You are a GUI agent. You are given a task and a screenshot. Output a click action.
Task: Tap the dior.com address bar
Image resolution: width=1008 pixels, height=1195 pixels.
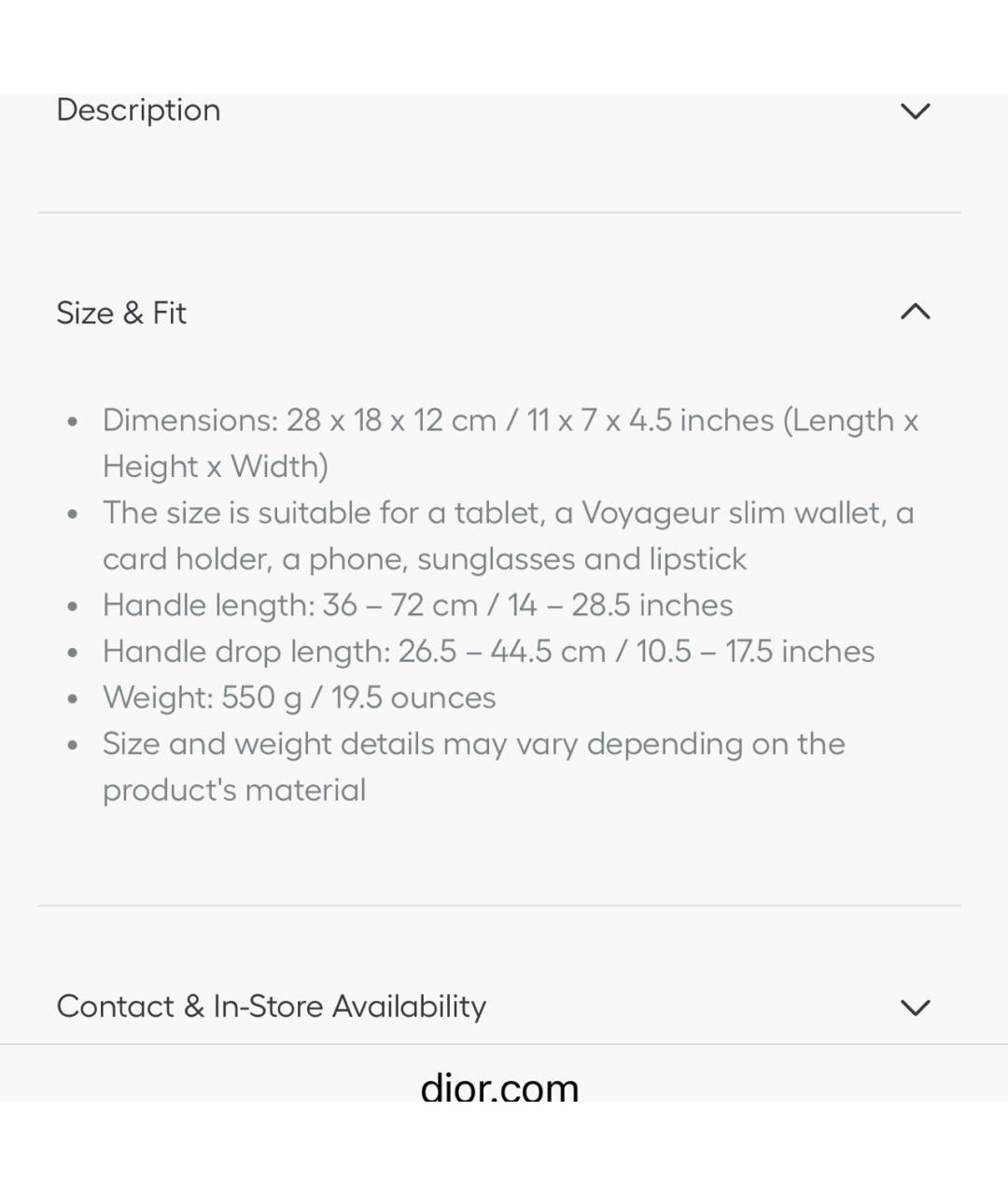499,1086
